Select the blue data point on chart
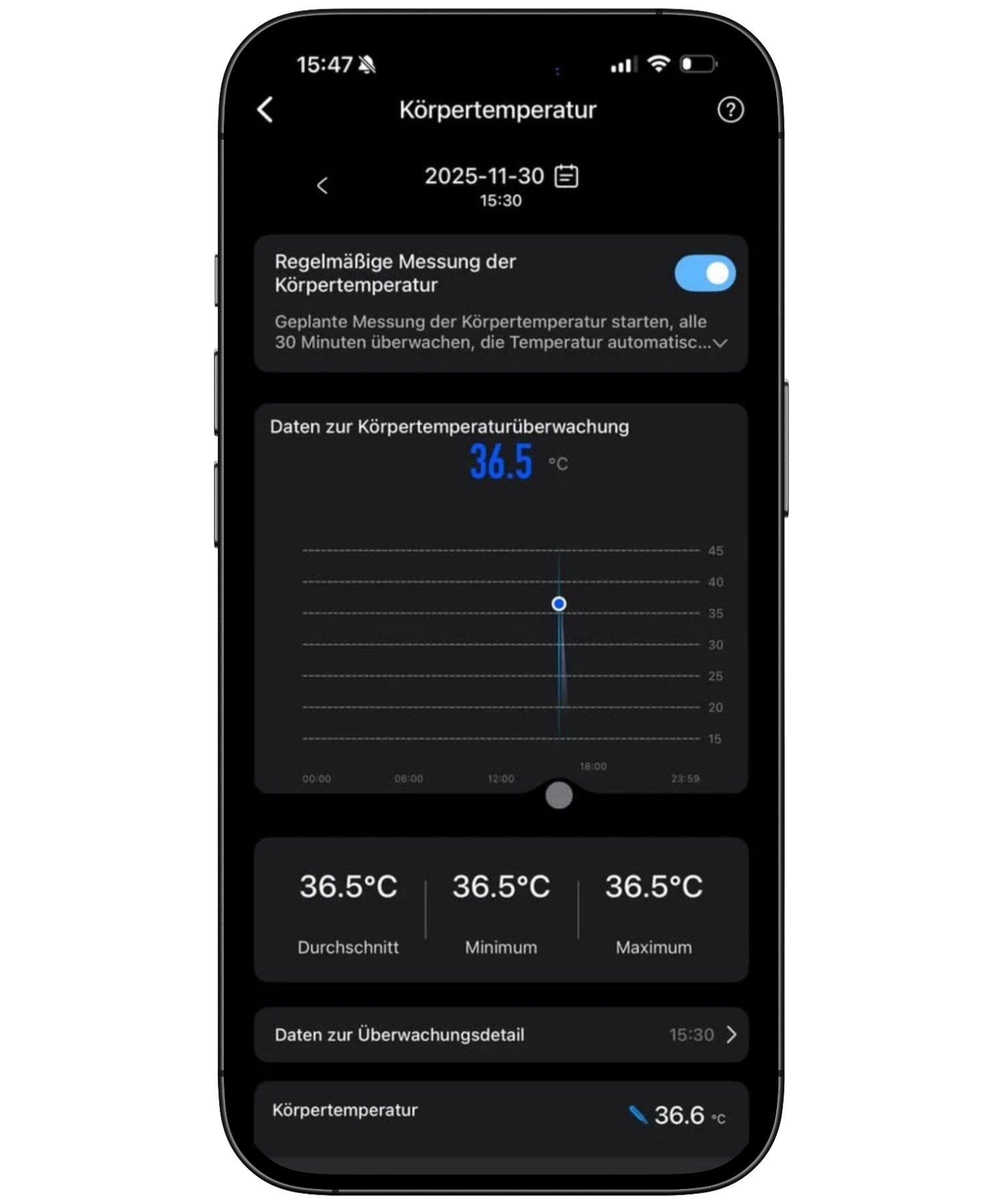The image size is (1003, 1204). 559,604
